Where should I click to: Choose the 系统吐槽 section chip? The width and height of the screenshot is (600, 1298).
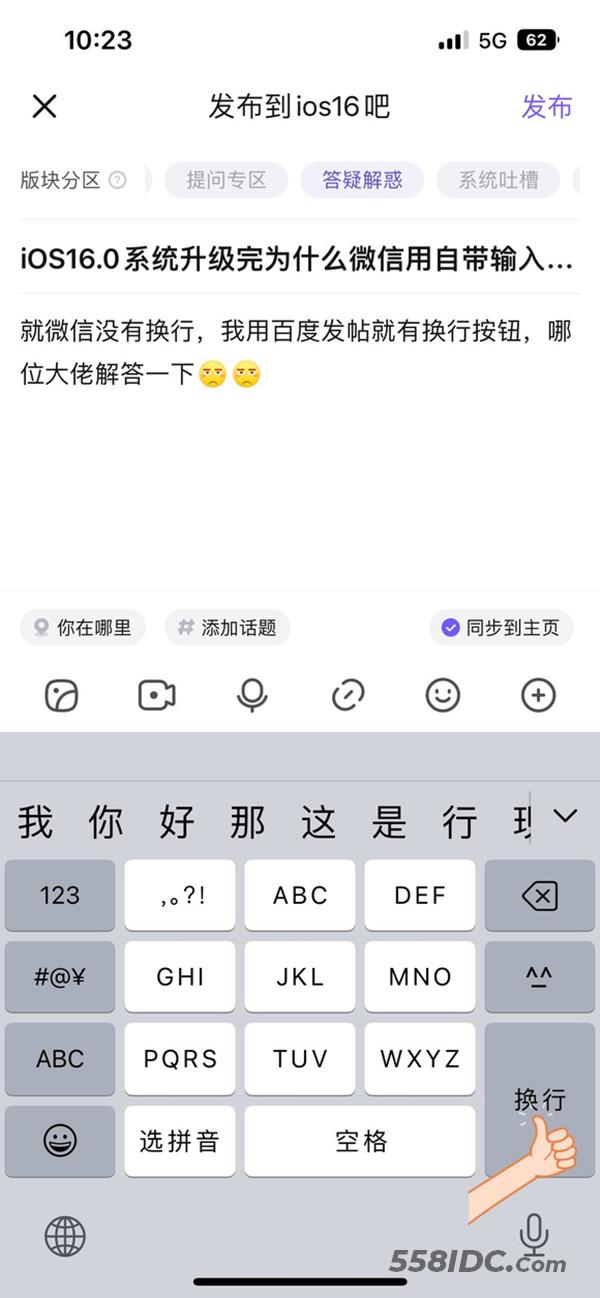click(498, 180)
